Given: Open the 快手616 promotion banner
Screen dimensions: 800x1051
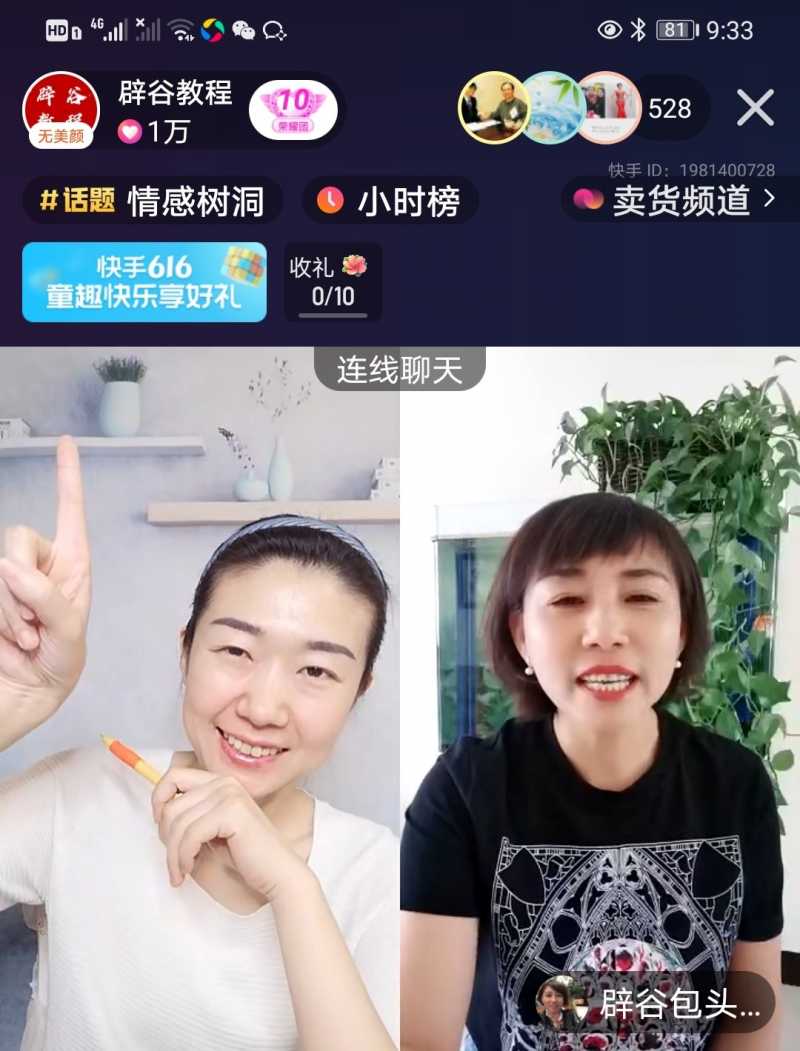Looking at the screenshot, I should pos(144,282).
